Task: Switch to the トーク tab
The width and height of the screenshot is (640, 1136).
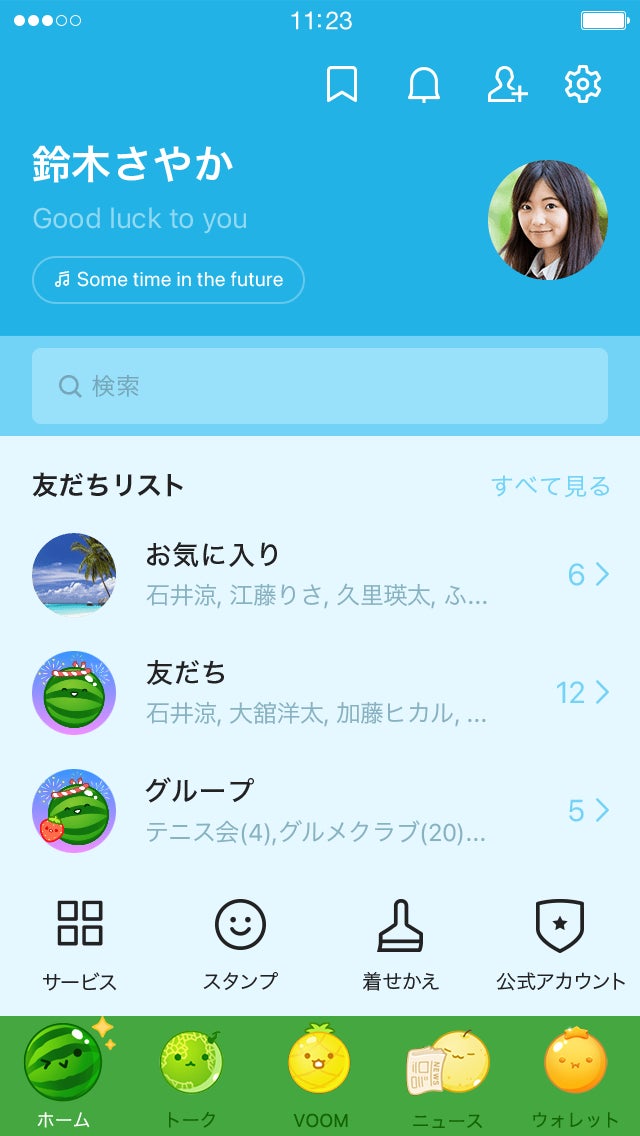Action: 191,1076
